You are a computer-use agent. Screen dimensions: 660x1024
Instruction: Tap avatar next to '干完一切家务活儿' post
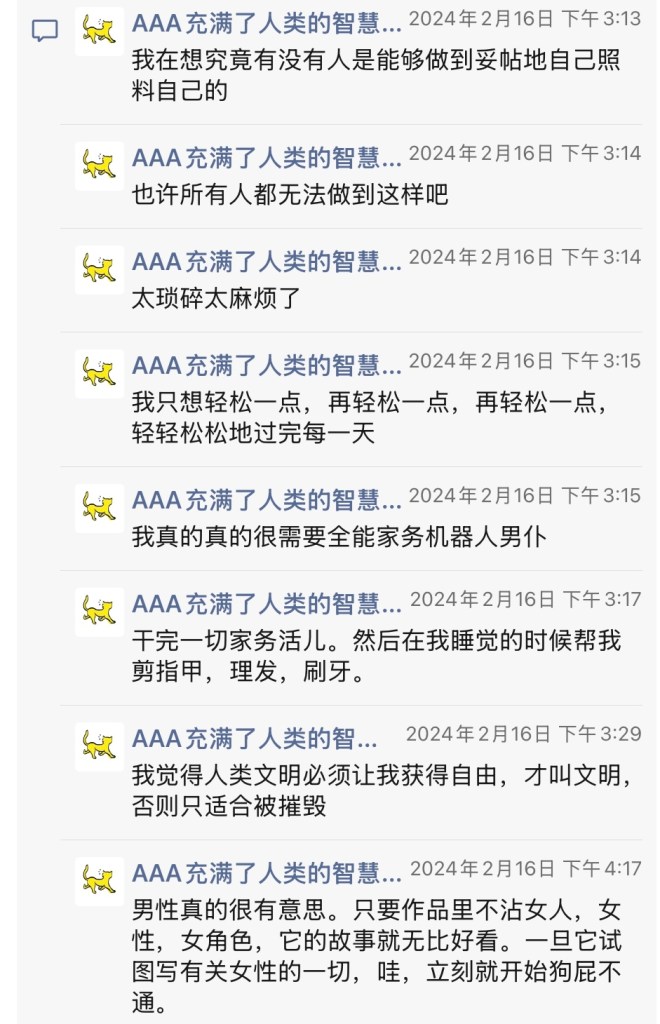point(99,612)
